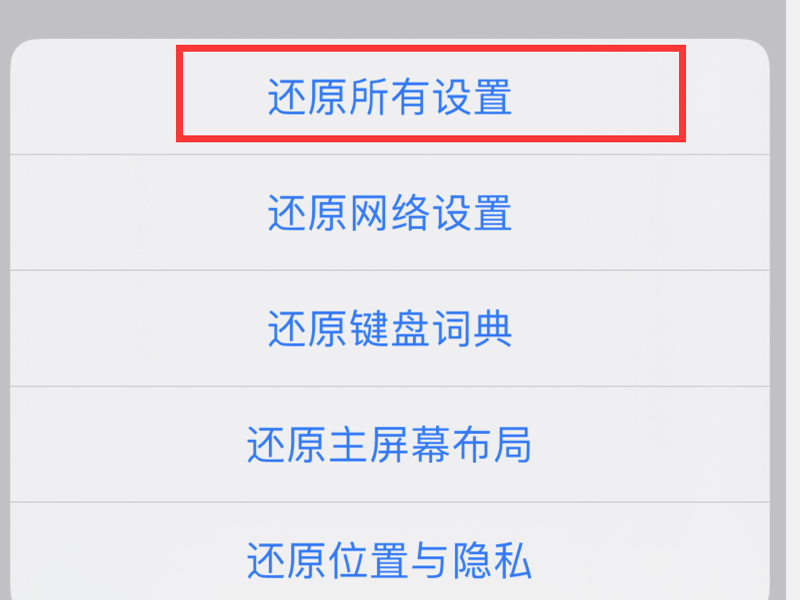Image resolution: width=800 pixels, height=600 pixels.
Task: Tap 还原键盘词典 option
Action: pos(389,329)
